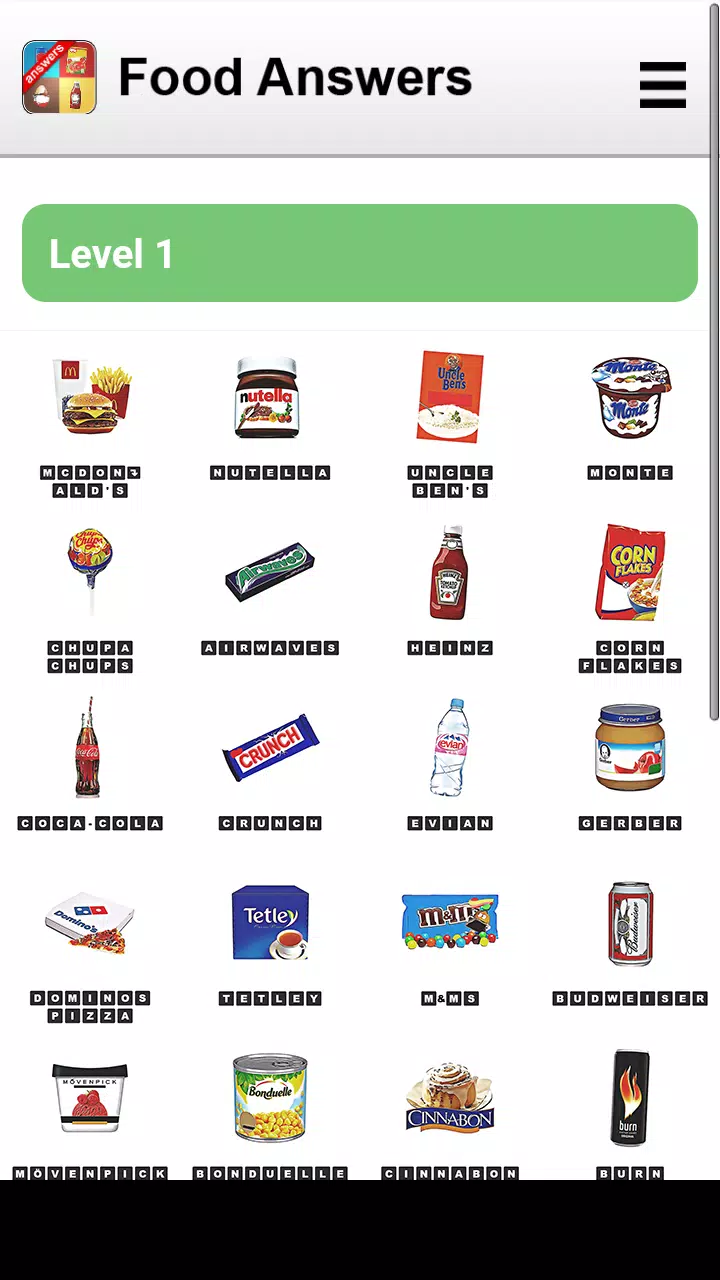This screenshot has width=720, height=1280.
Task: Click the Gerber baby food jar
Action: pyautogui.click(x=630, y=747)
